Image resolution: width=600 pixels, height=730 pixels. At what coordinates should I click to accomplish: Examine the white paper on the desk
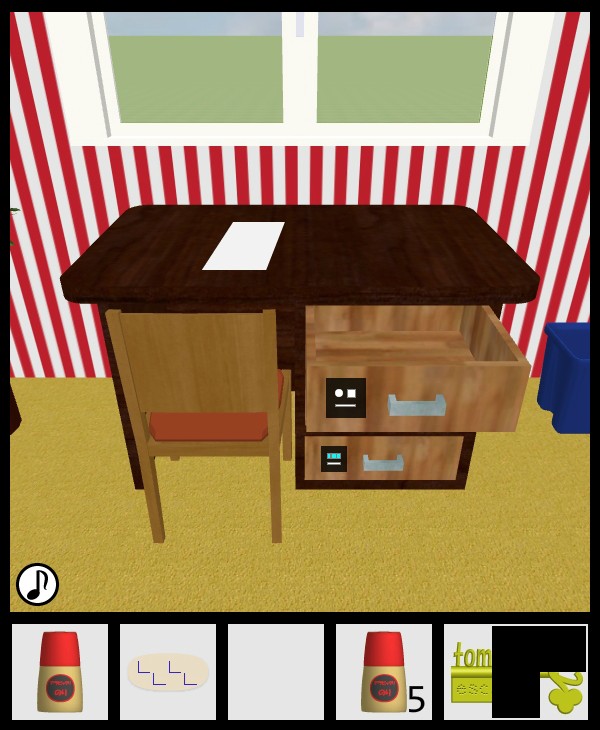(x=244, y=245)
